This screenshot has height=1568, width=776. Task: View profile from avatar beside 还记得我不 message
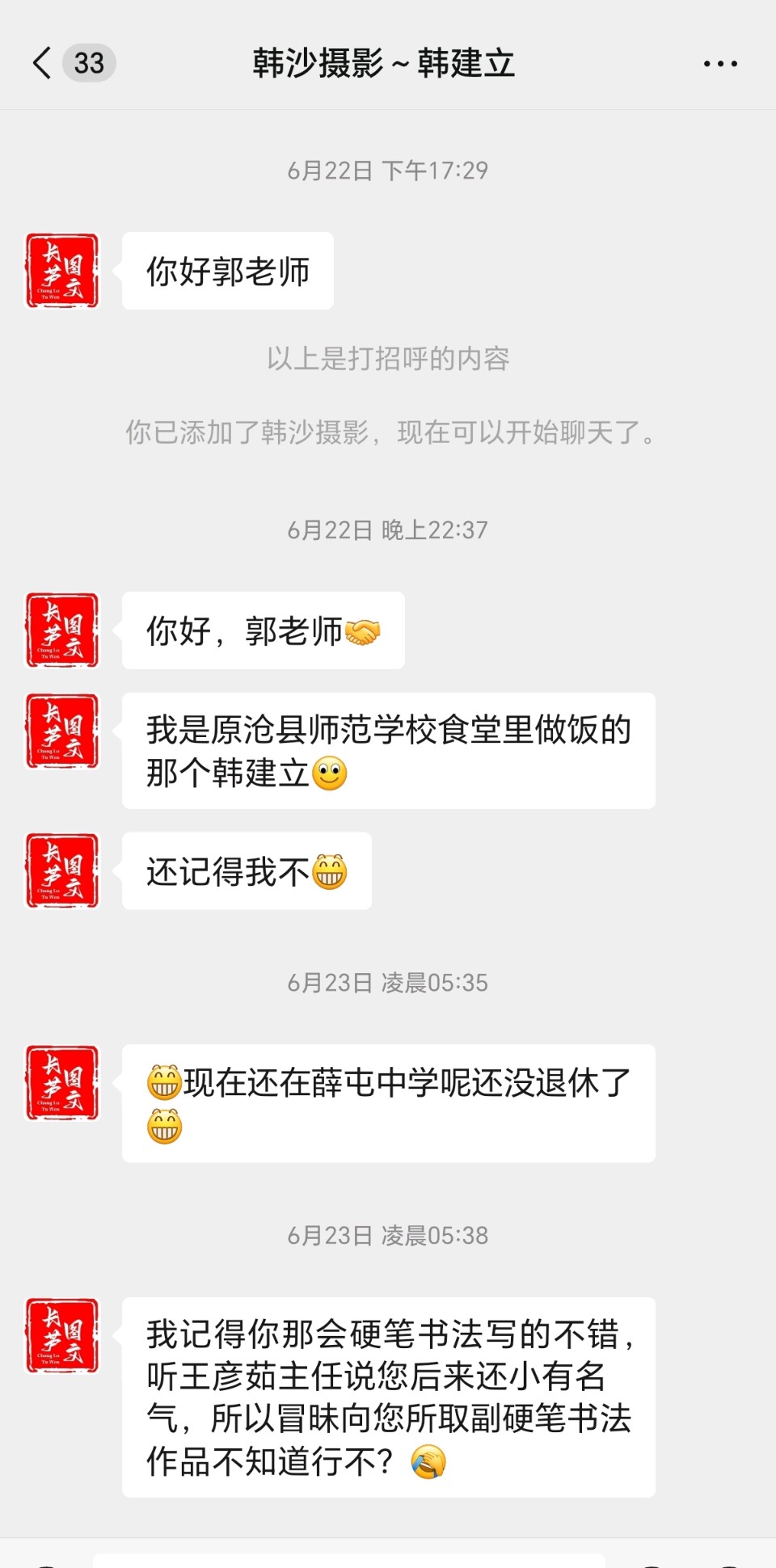[62, 870]
